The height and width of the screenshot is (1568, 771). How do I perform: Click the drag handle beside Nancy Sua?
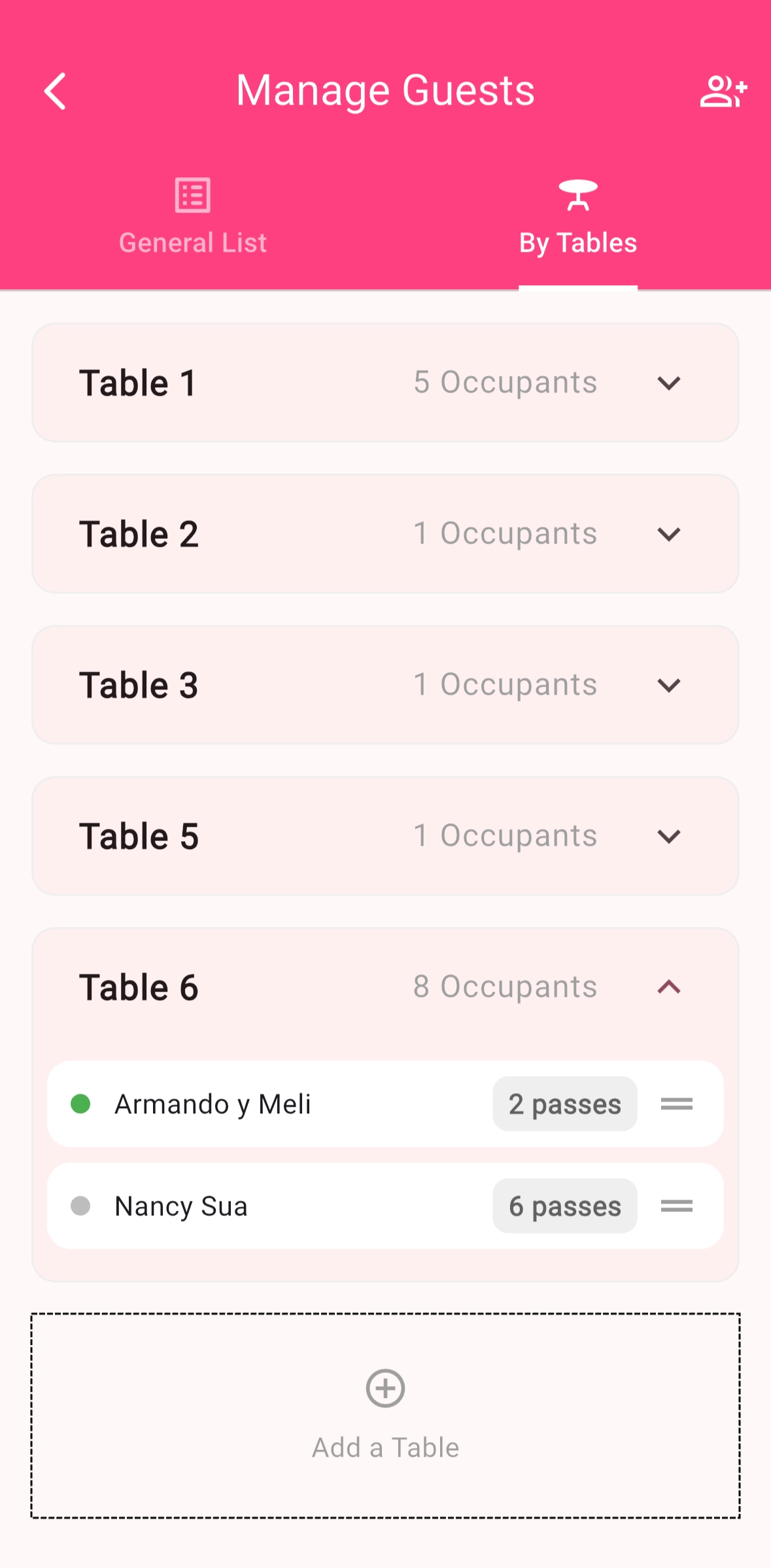(x=677, y=1206)
